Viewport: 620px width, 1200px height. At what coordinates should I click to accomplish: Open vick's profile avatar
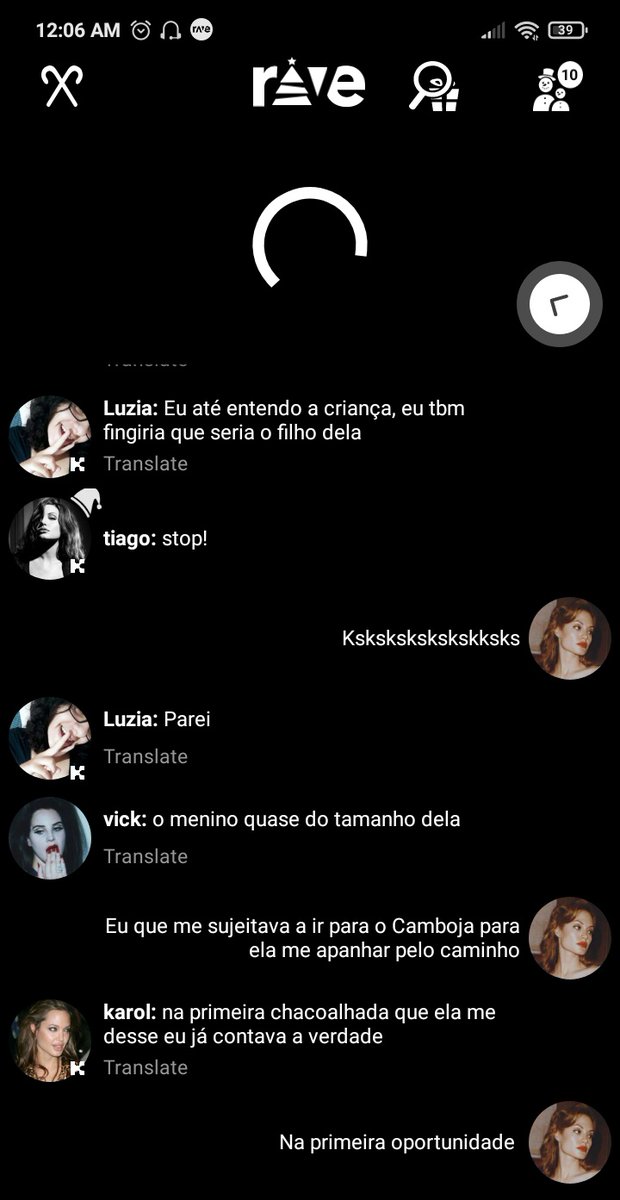tap(50, 838)
